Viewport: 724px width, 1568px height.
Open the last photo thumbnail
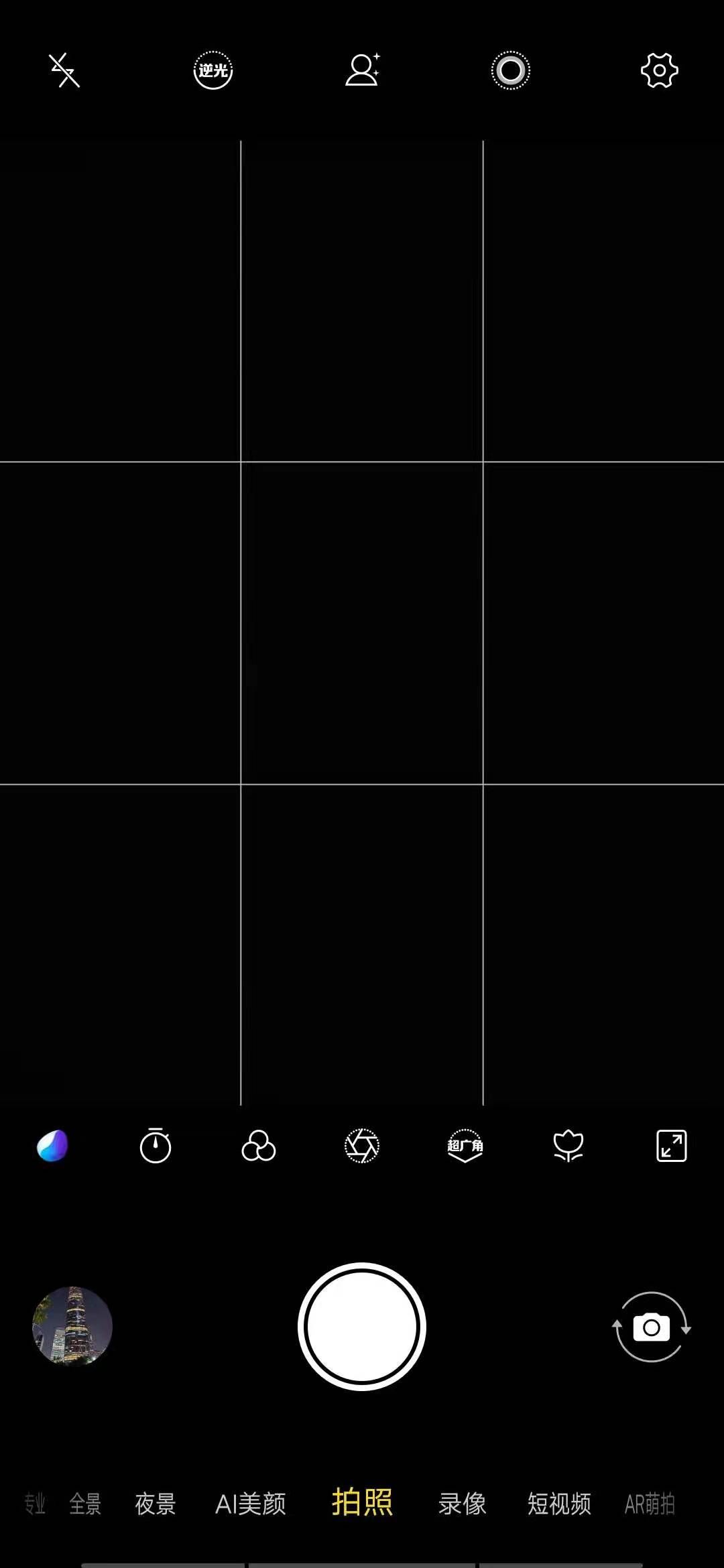point(72,1327)
